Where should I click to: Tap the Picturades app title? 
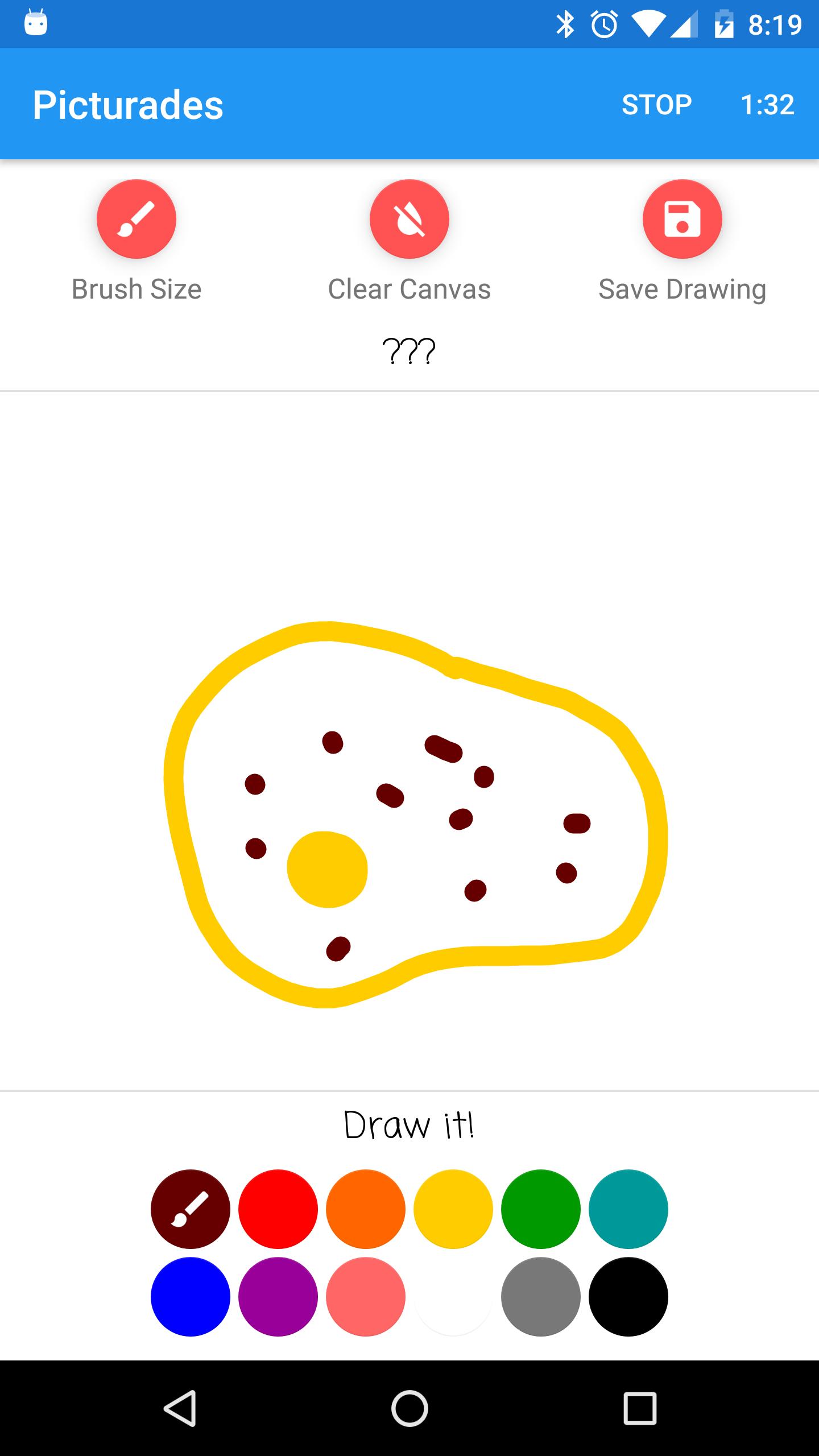128,104
